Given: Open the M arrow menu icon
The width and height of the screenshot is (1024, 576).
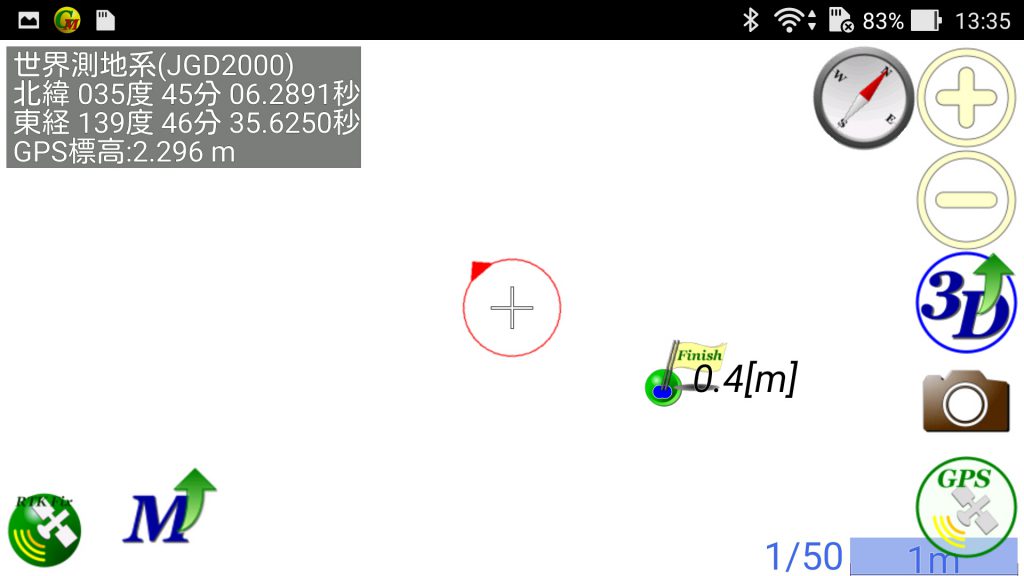Looking at the screenshot, I should [168, 508].
